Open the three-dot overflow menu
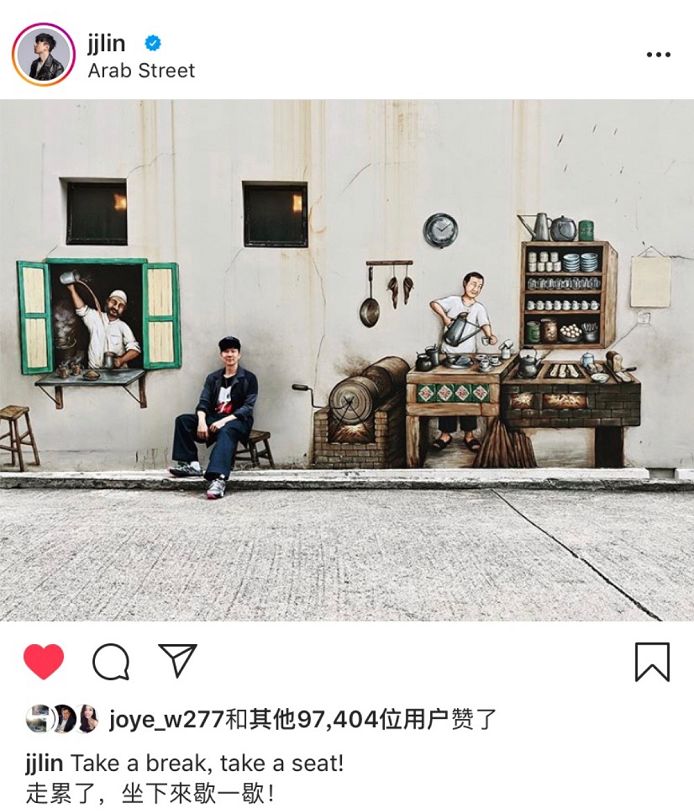This screenshot has height=811, width=694. [x=658, y=55]
